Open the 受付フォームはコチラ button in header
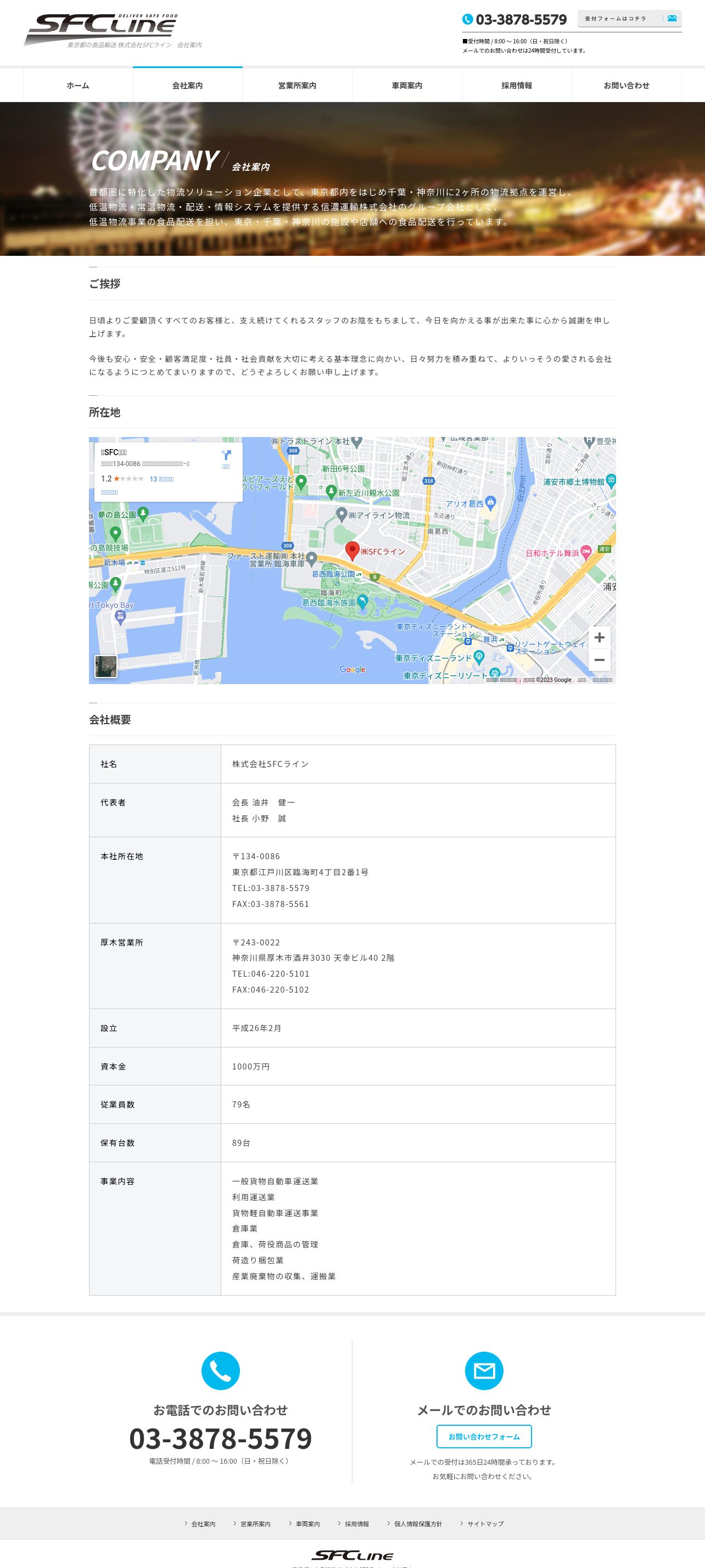 click(629, 19)
